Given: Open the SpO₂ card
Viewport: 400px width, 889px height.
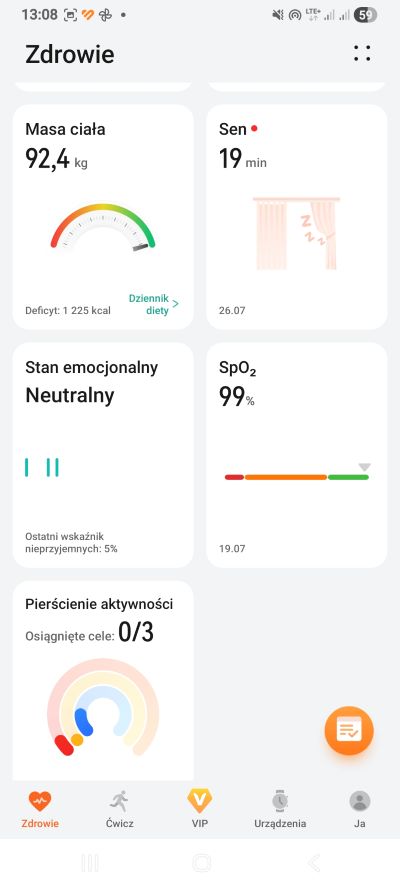Looking at the screenshot, I should 297,455.
